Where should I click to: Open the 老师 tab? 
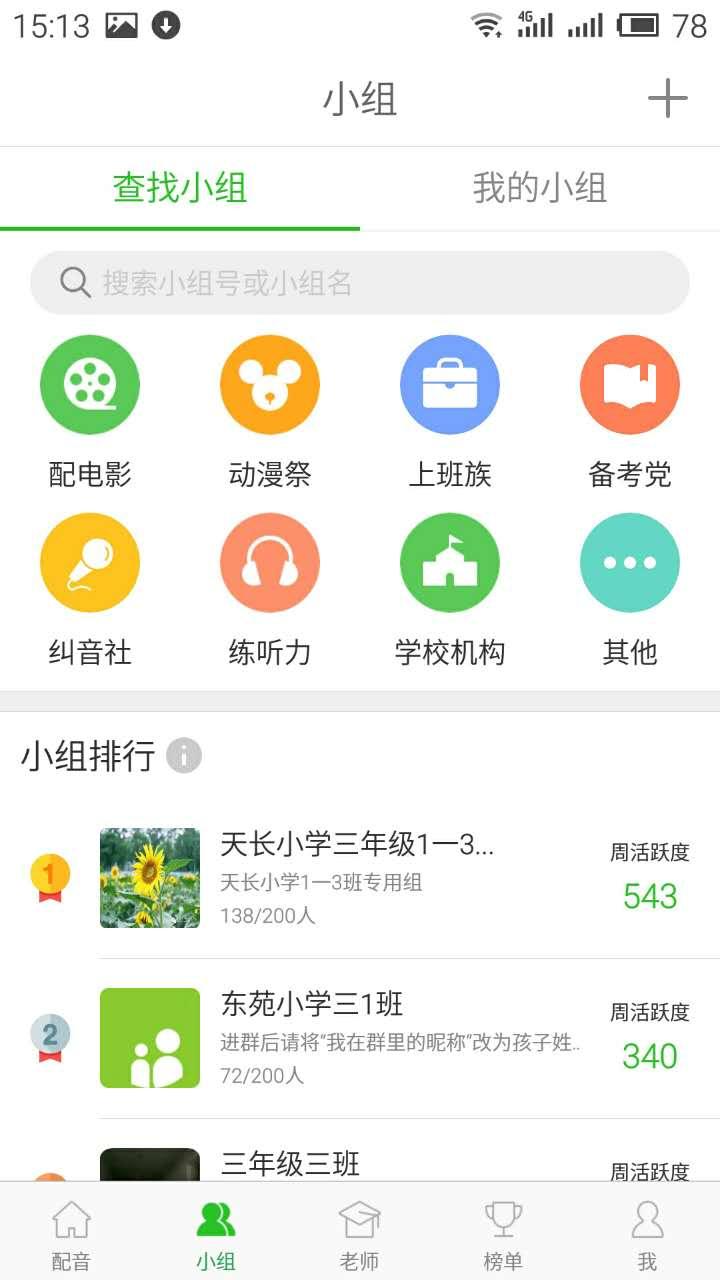point(359,1236)
